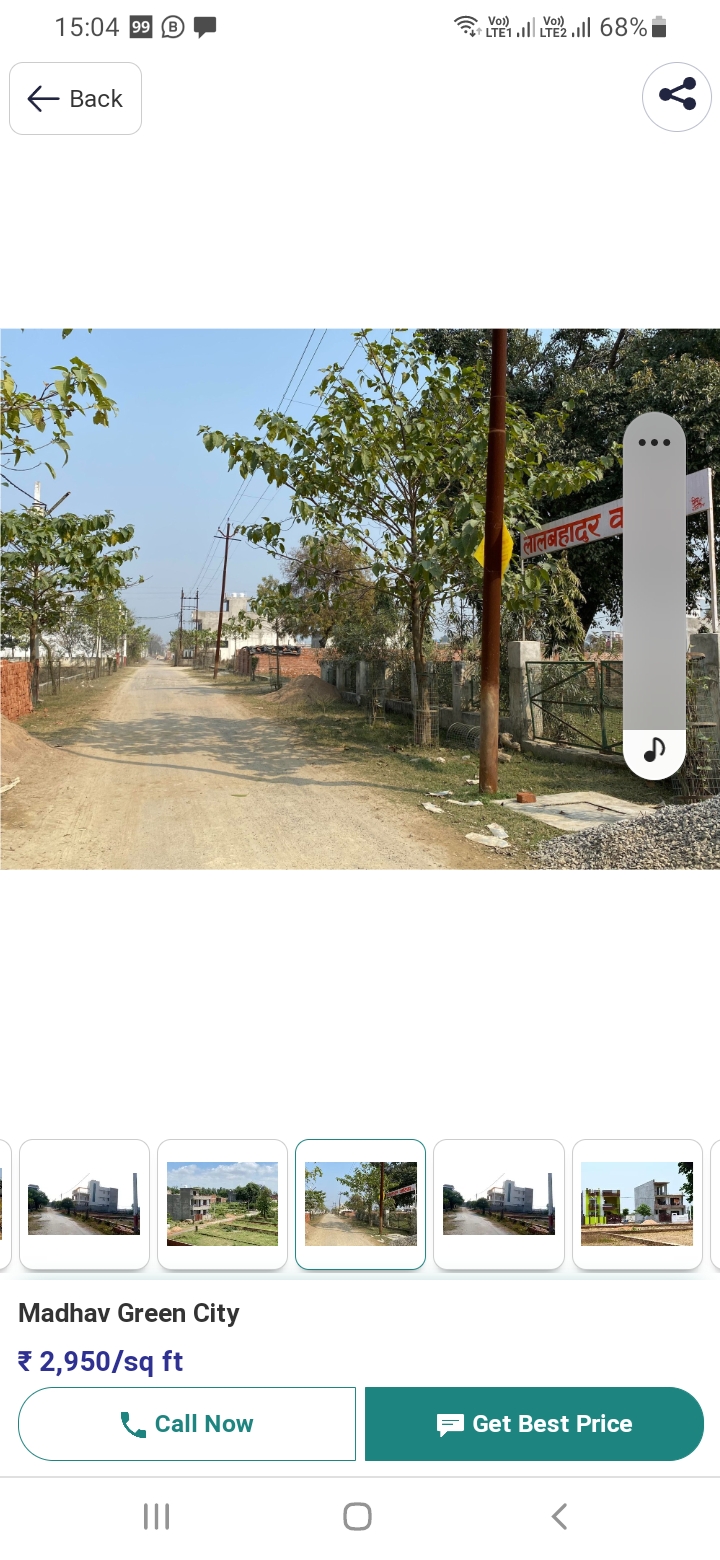720x1560 pixels.
Task: Tap the Madhav Green City title
Action: [x=129, y=1313]
